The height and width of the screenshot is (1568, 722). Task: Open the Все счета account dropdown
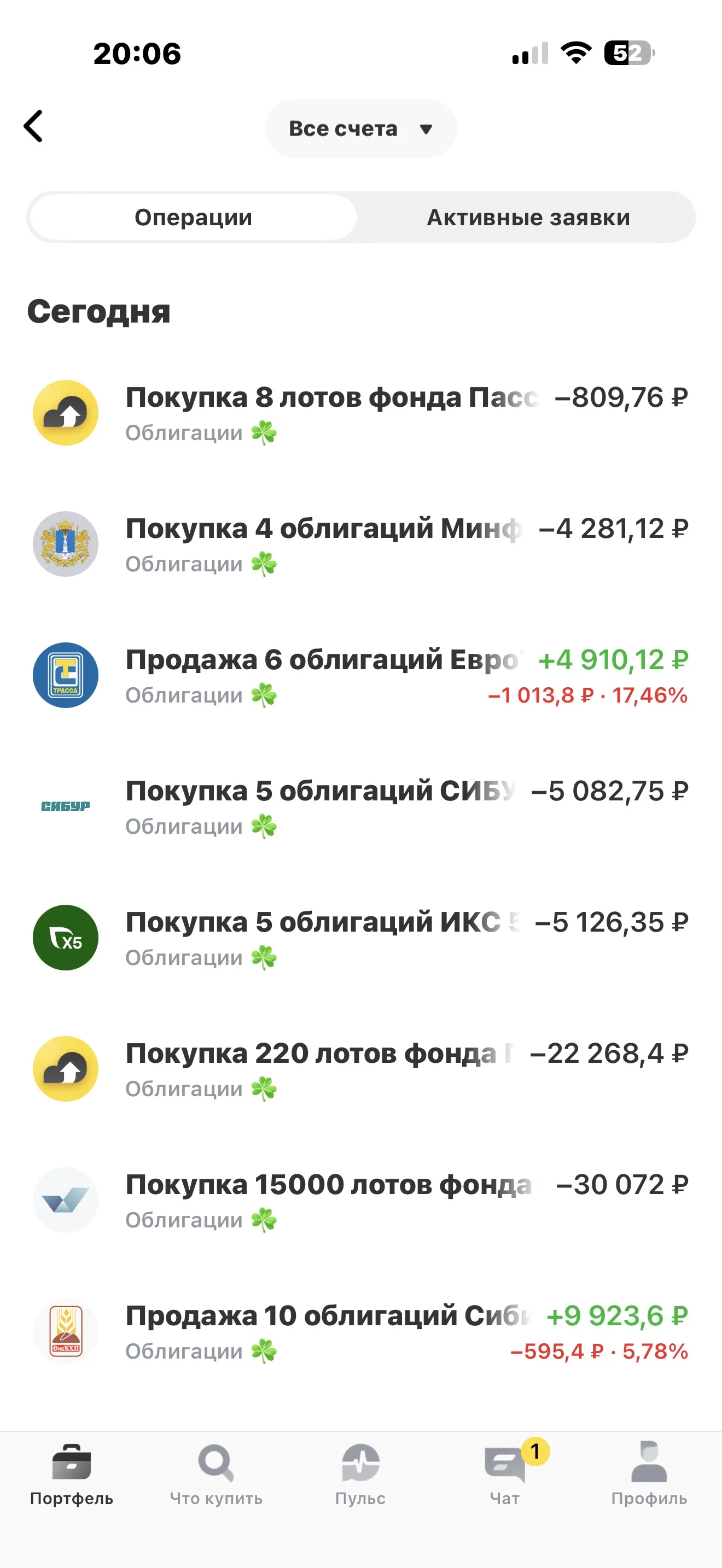361,128
